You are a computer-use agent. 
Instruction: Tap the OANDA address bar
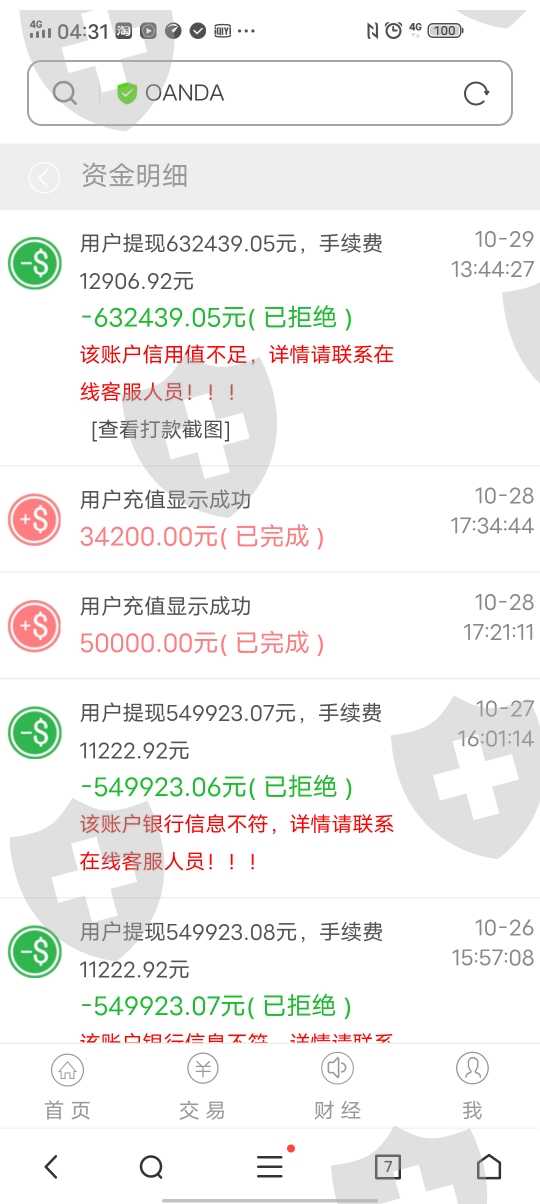(x=270, y=93)
